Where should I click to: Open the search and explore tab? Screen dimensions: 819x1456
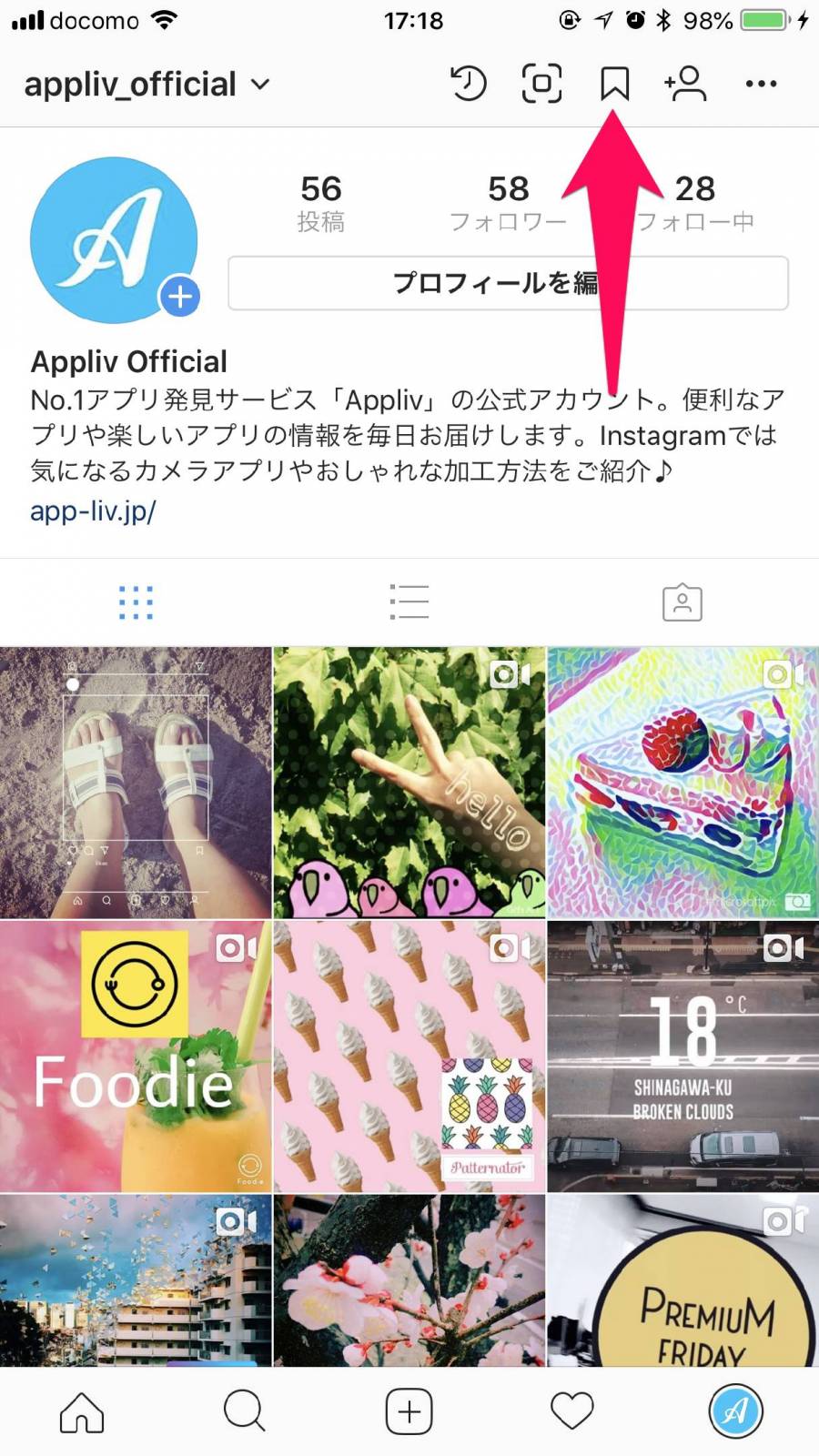click(x=244, y=1412)
